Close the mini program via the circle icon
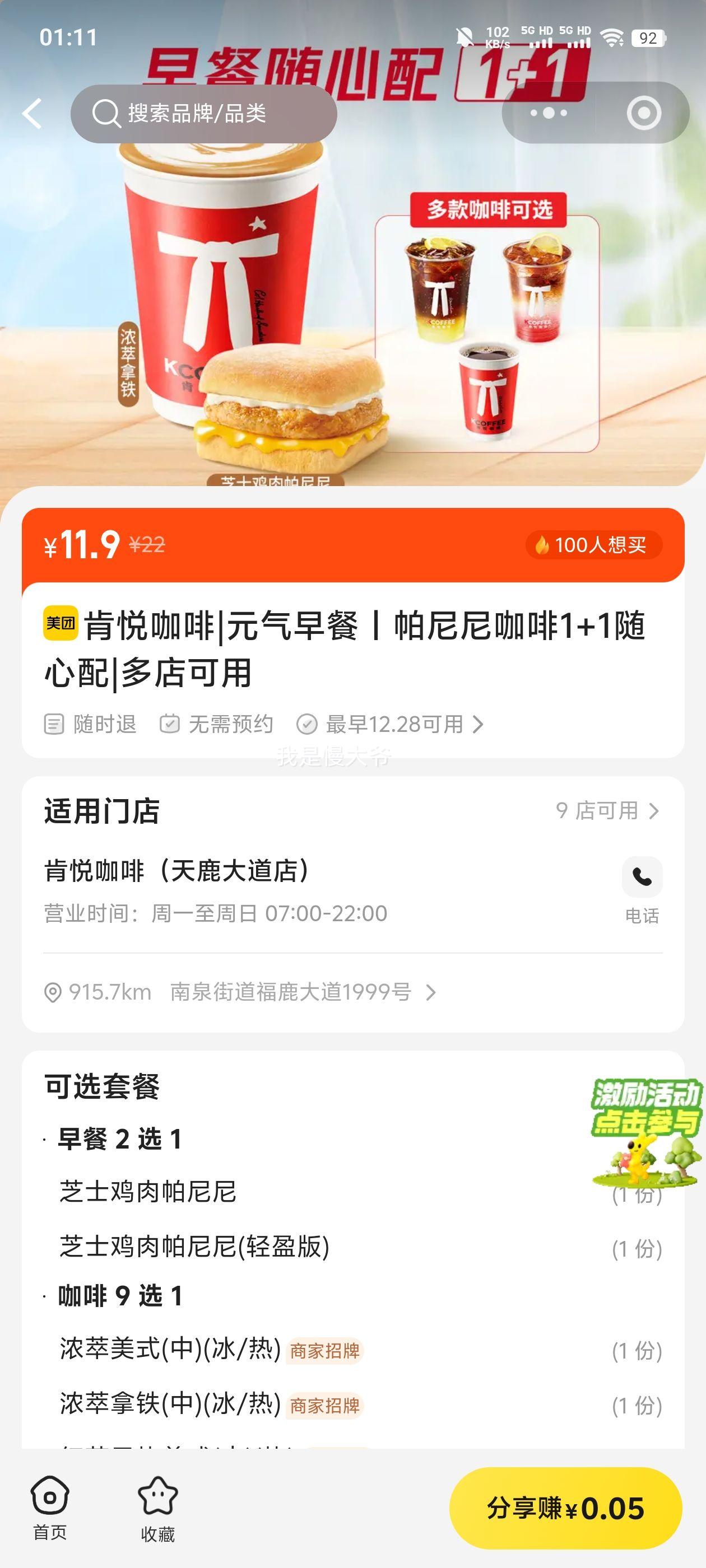The image size is (706, 1568). [x=643, y=113]
